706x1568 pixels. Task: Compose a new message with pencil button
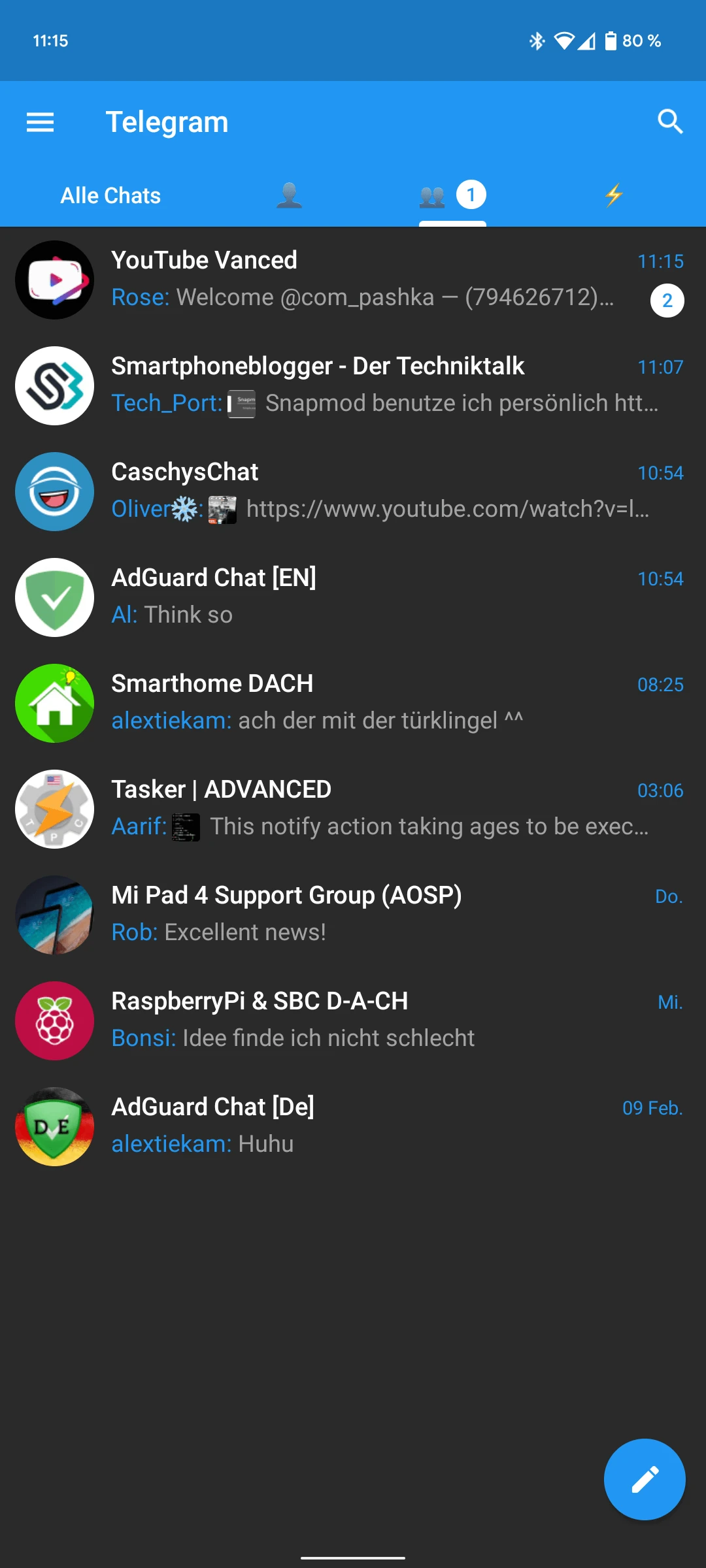[645, 1479]
